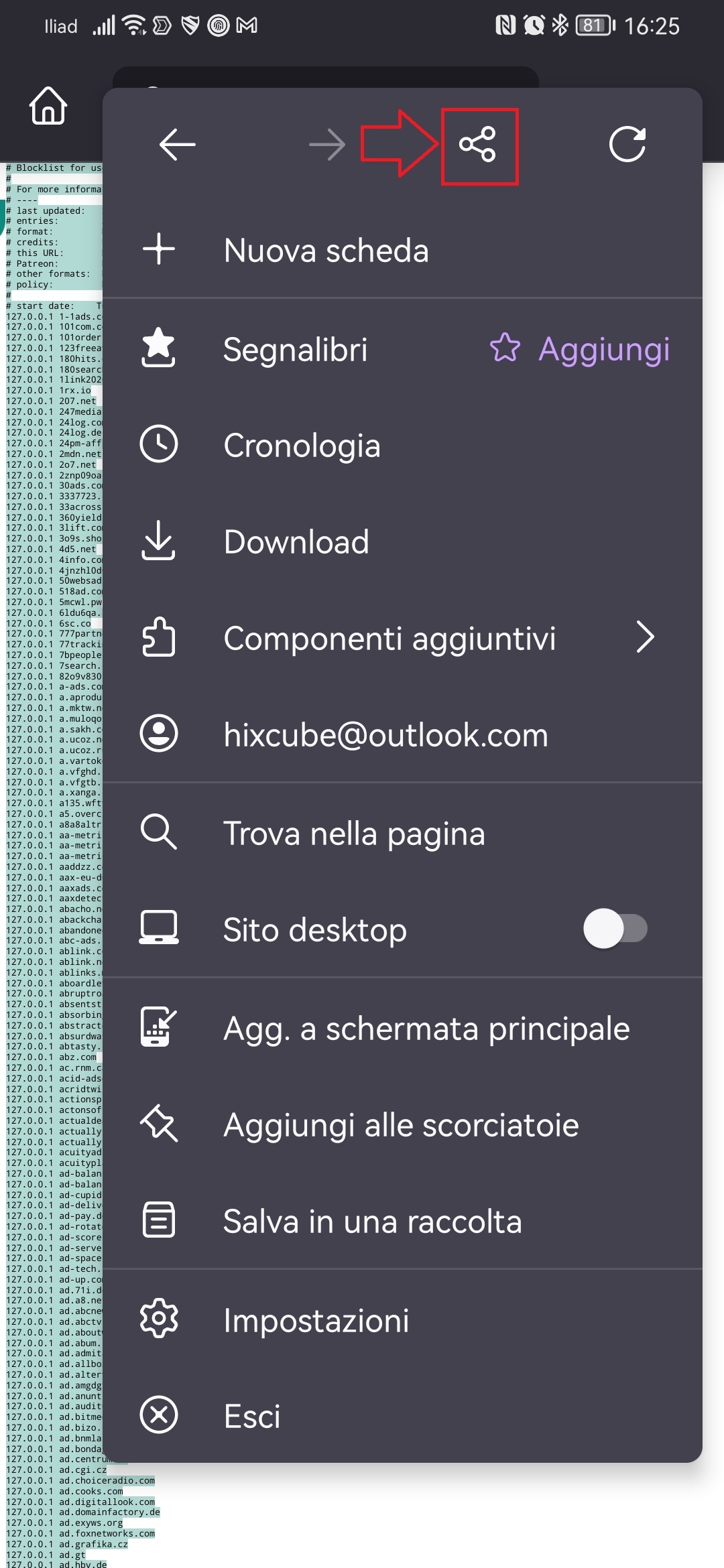724x1568 pixels.
Task: Open Impostazioni settings
Action: 402,1320
